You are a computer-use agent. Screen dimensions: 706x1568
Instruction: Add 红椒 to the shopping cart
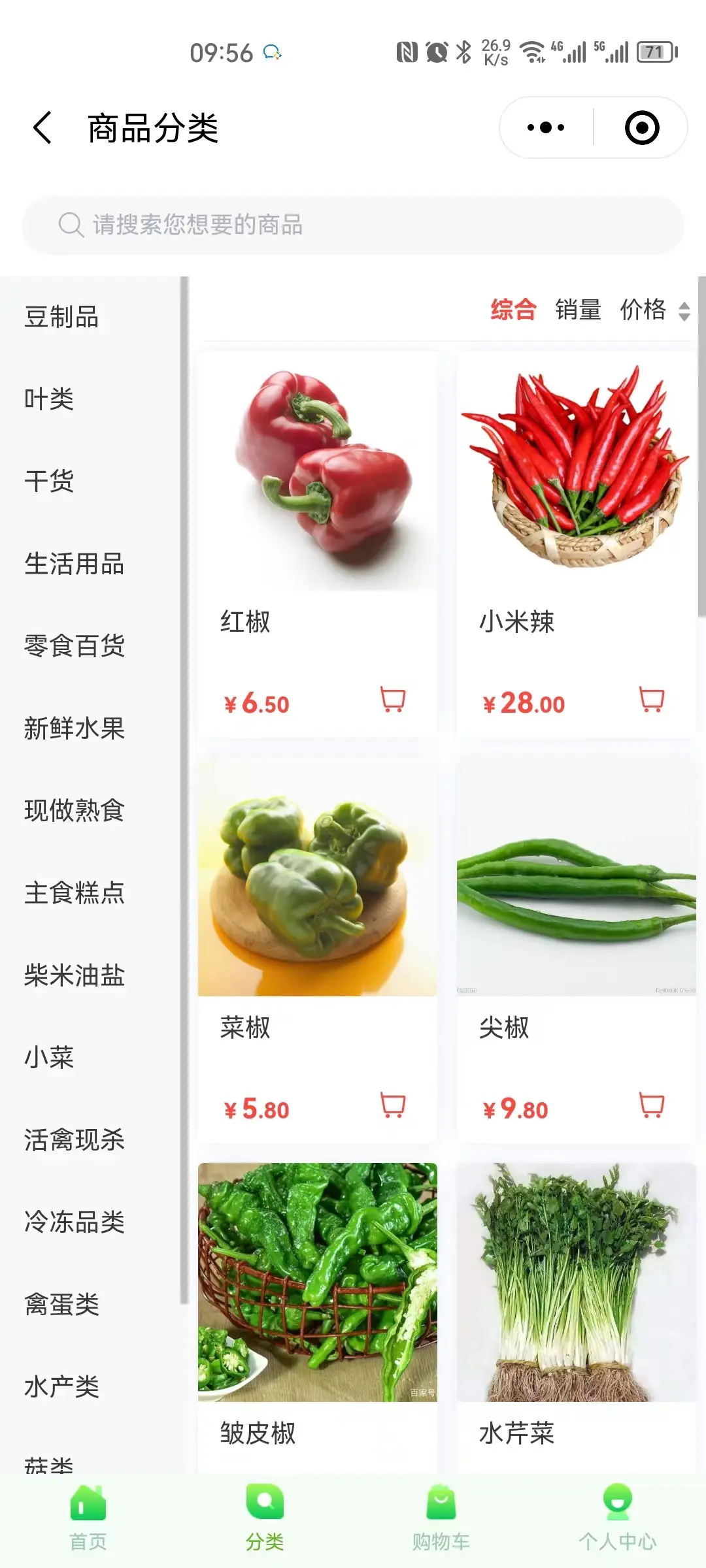click(393, 700)
